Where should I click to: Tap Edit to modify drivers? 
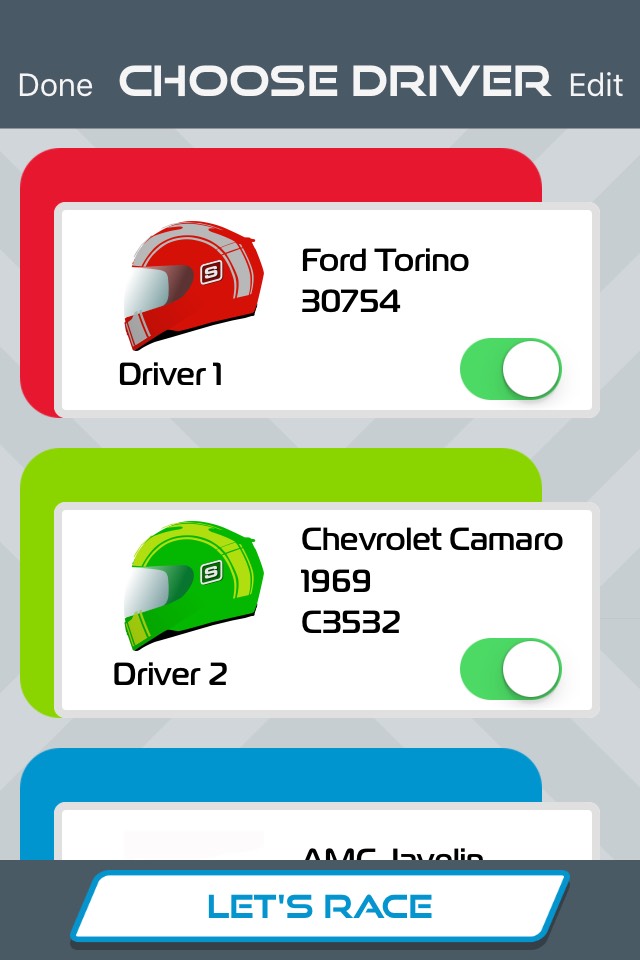tap(596, 85)
